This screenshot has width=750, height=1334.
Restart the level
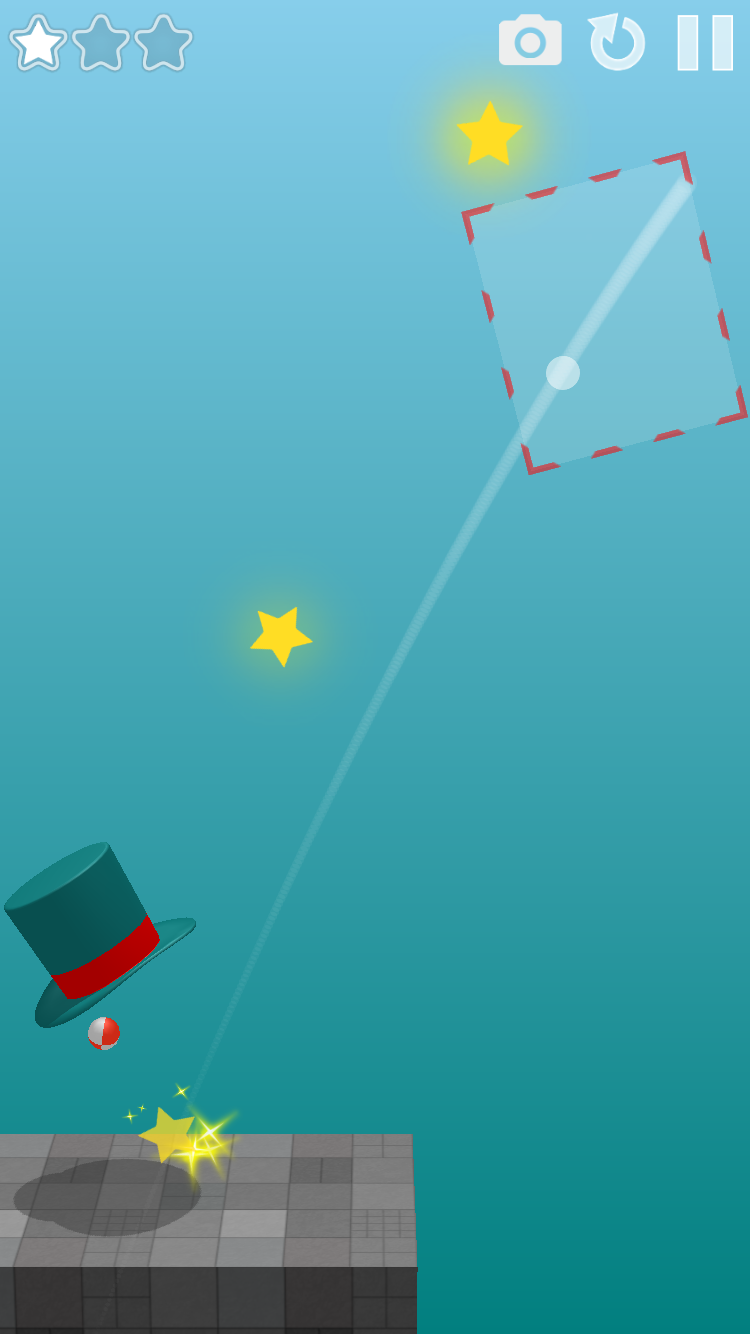(x=617, y=43)
